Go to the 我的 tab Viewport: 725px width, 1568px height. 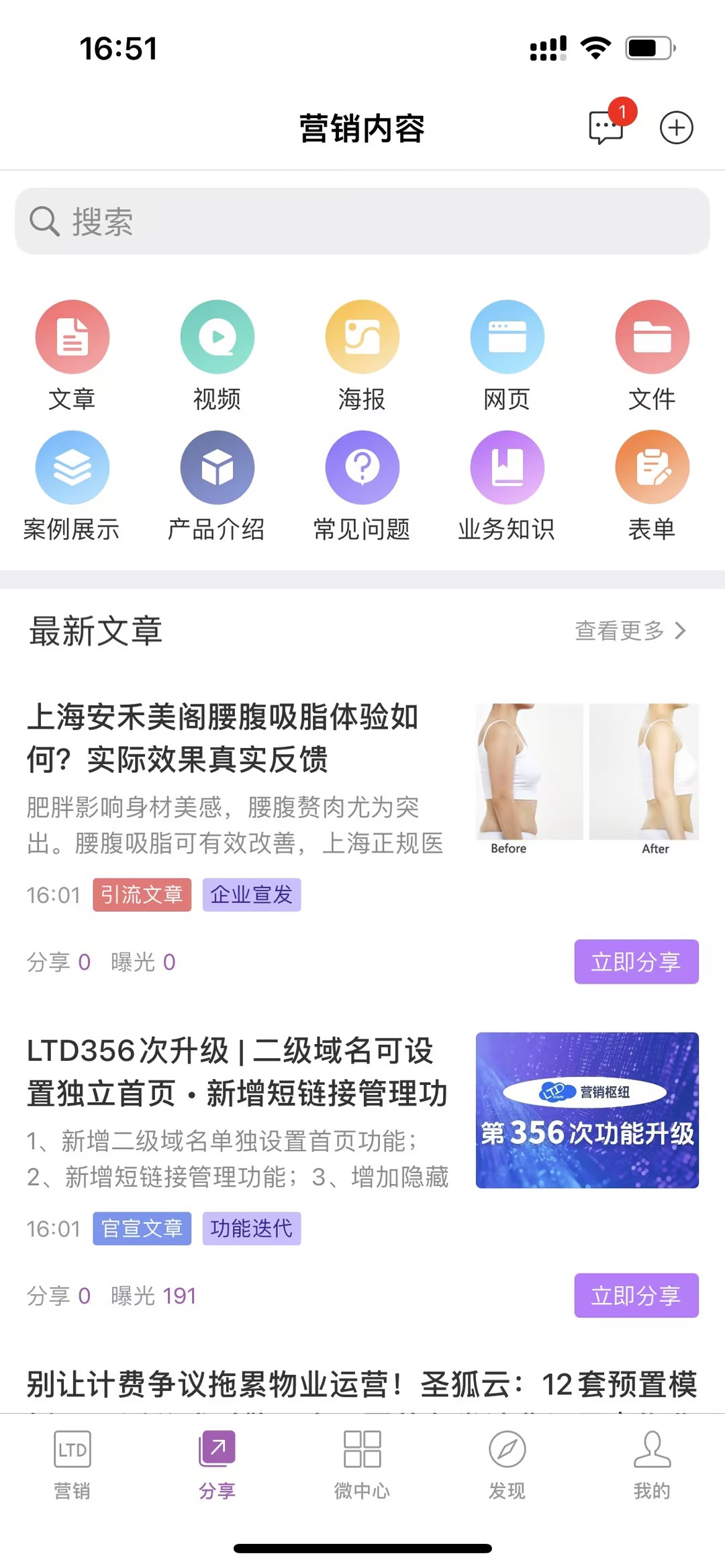click(652, 1464)
